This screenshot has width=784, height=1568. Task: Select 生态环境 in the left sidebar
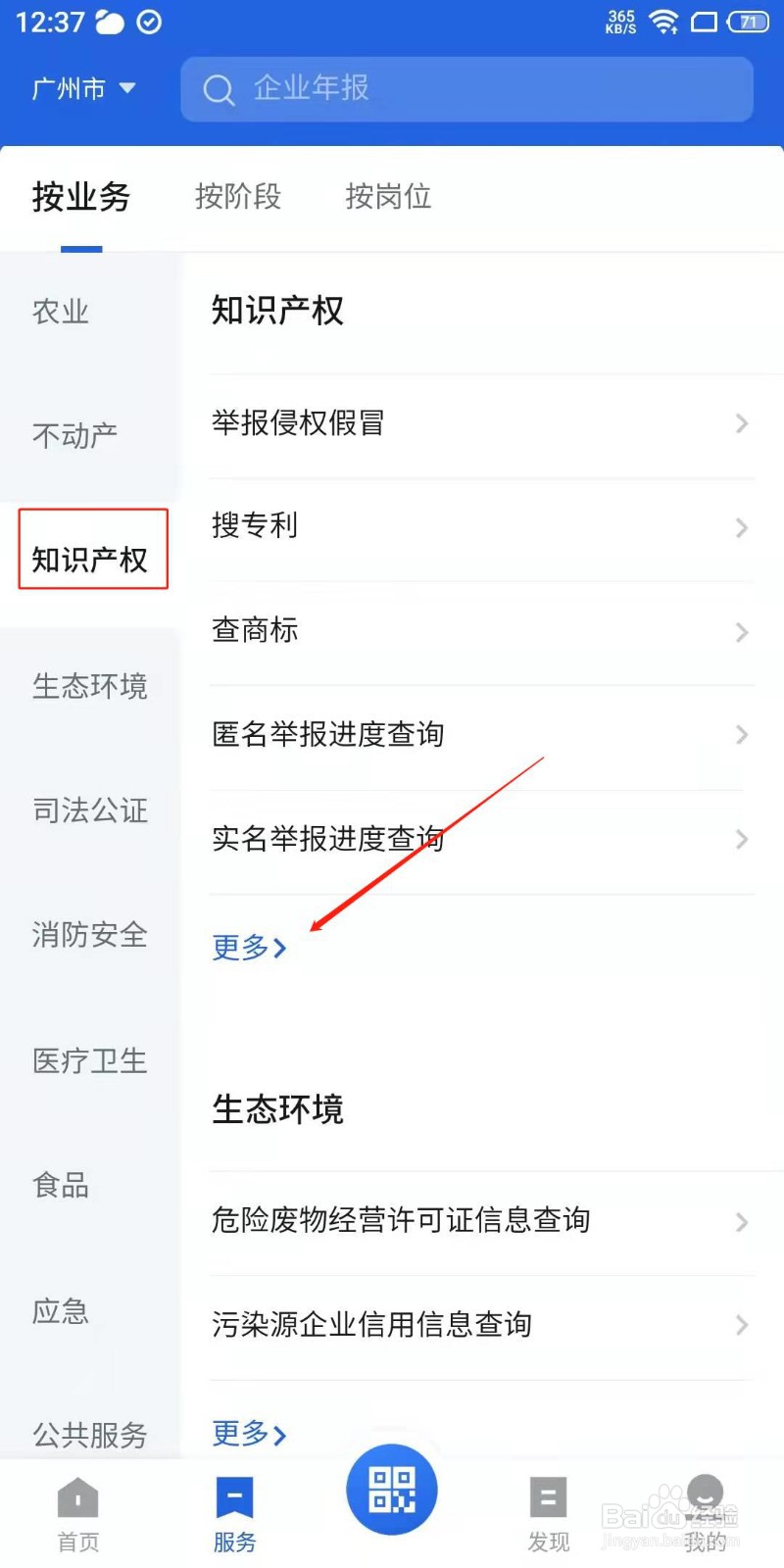89,686
